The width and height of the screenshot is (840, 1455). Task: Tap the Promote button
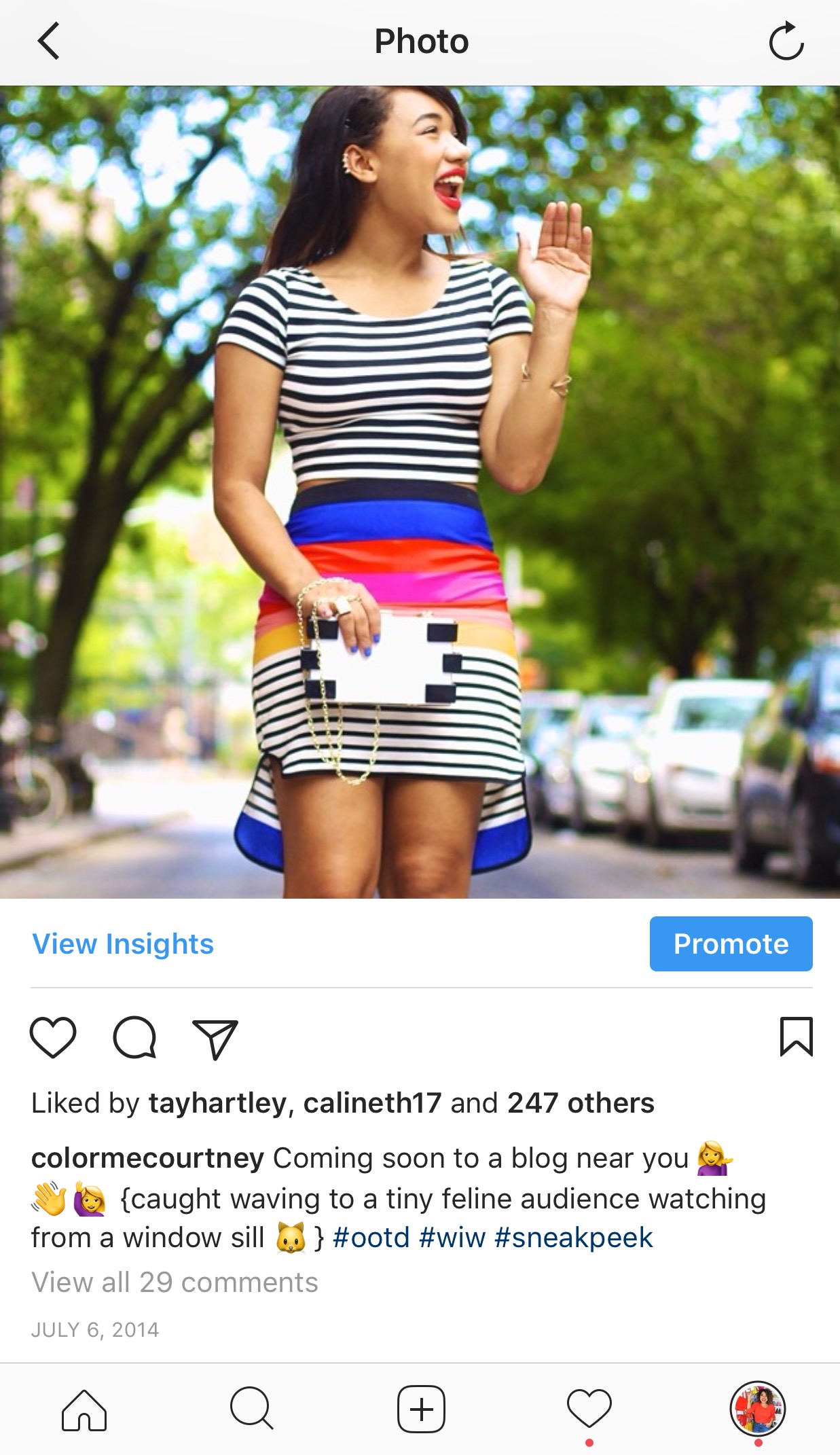[x=731, y=944]
